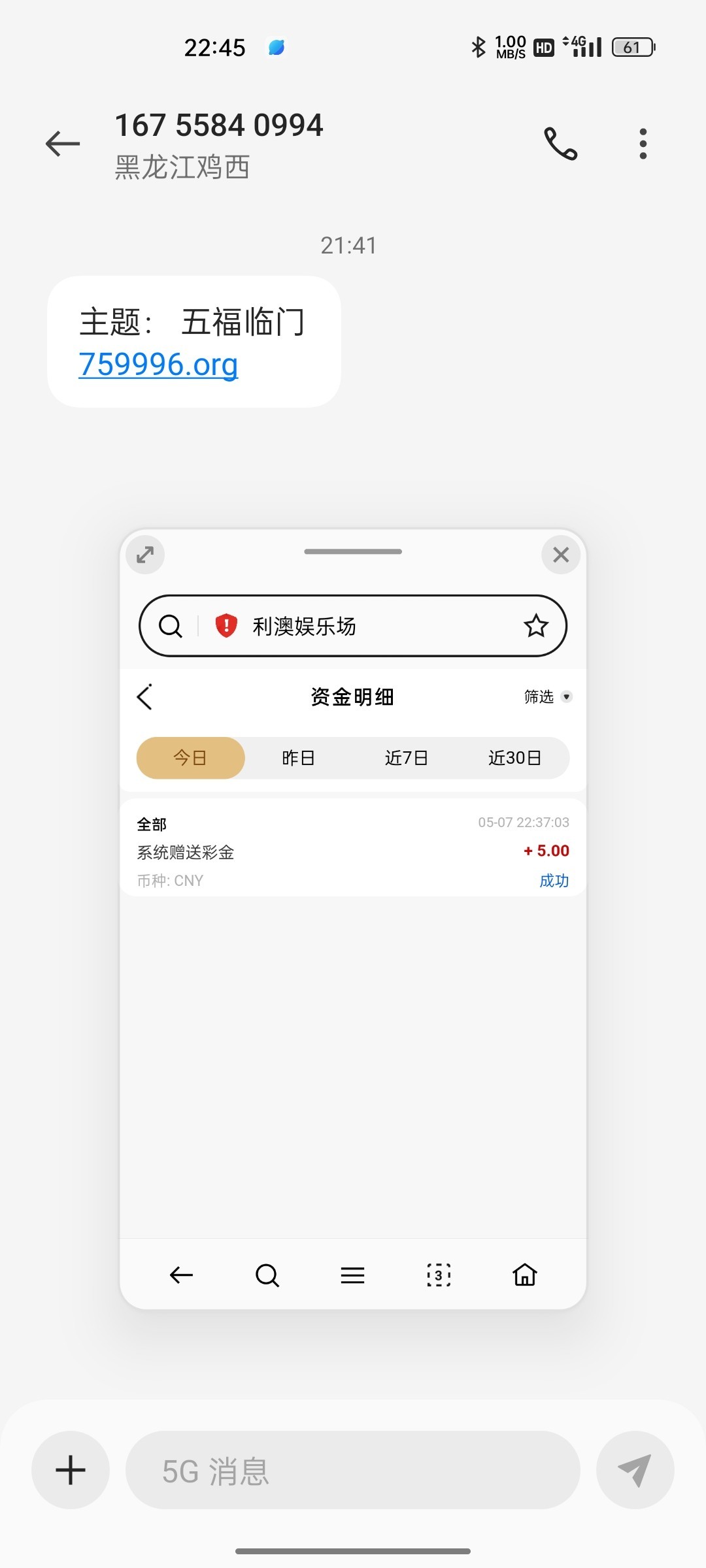
Task: Call the number 167 5584 0994
Action: tap(560, 144)
